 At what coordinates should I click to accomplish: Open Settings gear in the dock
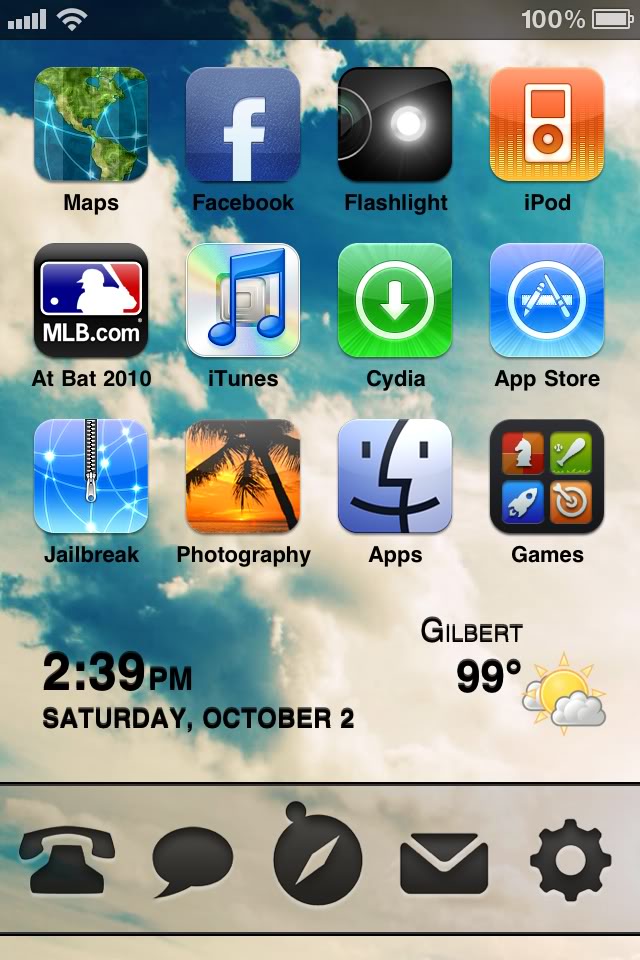[x=570, y=861]
